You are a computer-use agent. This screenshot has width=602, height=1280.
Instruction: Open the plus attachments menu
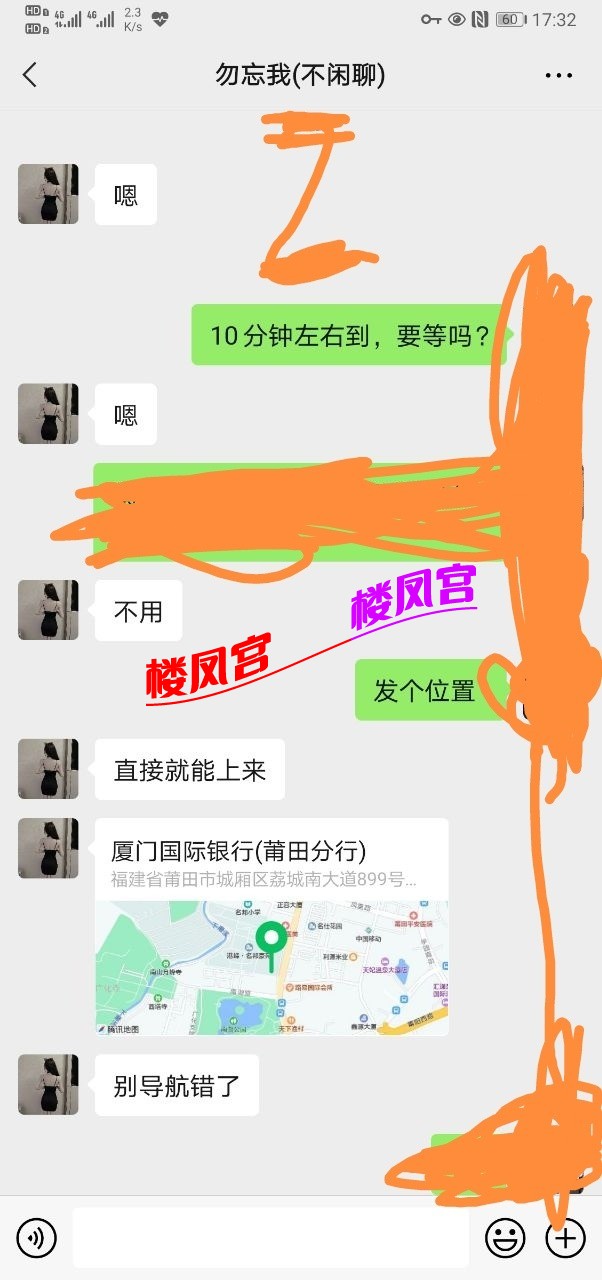pos(565,1238)
